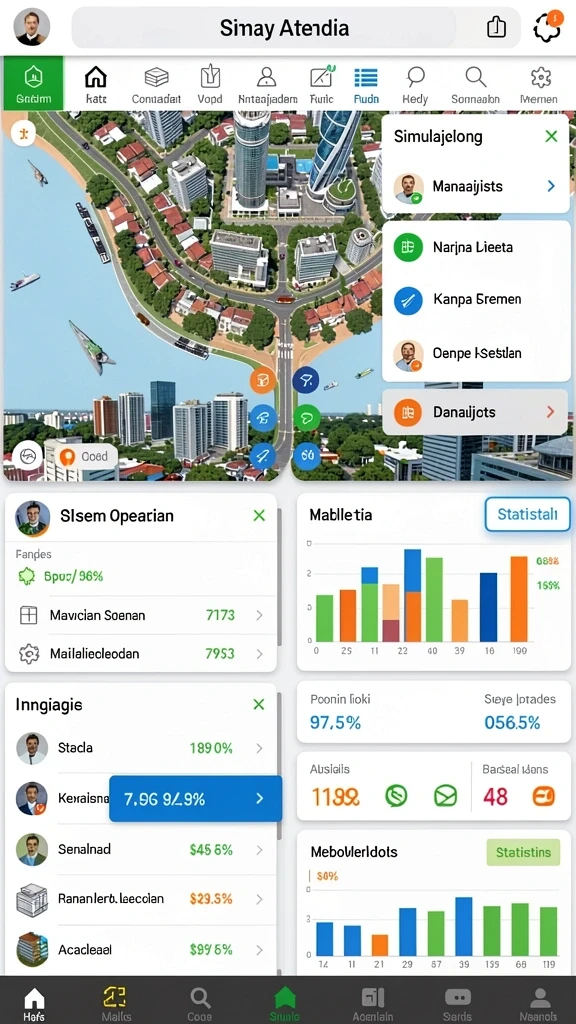This screenshot has height=1024, width=576.
Task: Tap the blue 7.96 94.9% popup
Action: coord(195,799)
